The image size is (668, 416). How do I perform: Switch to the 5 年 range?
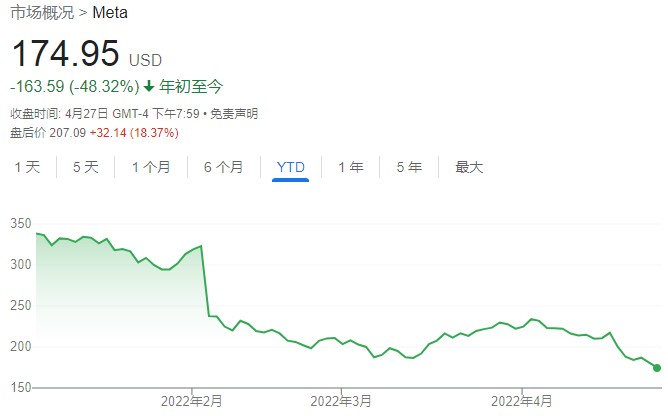click(408, 168)
